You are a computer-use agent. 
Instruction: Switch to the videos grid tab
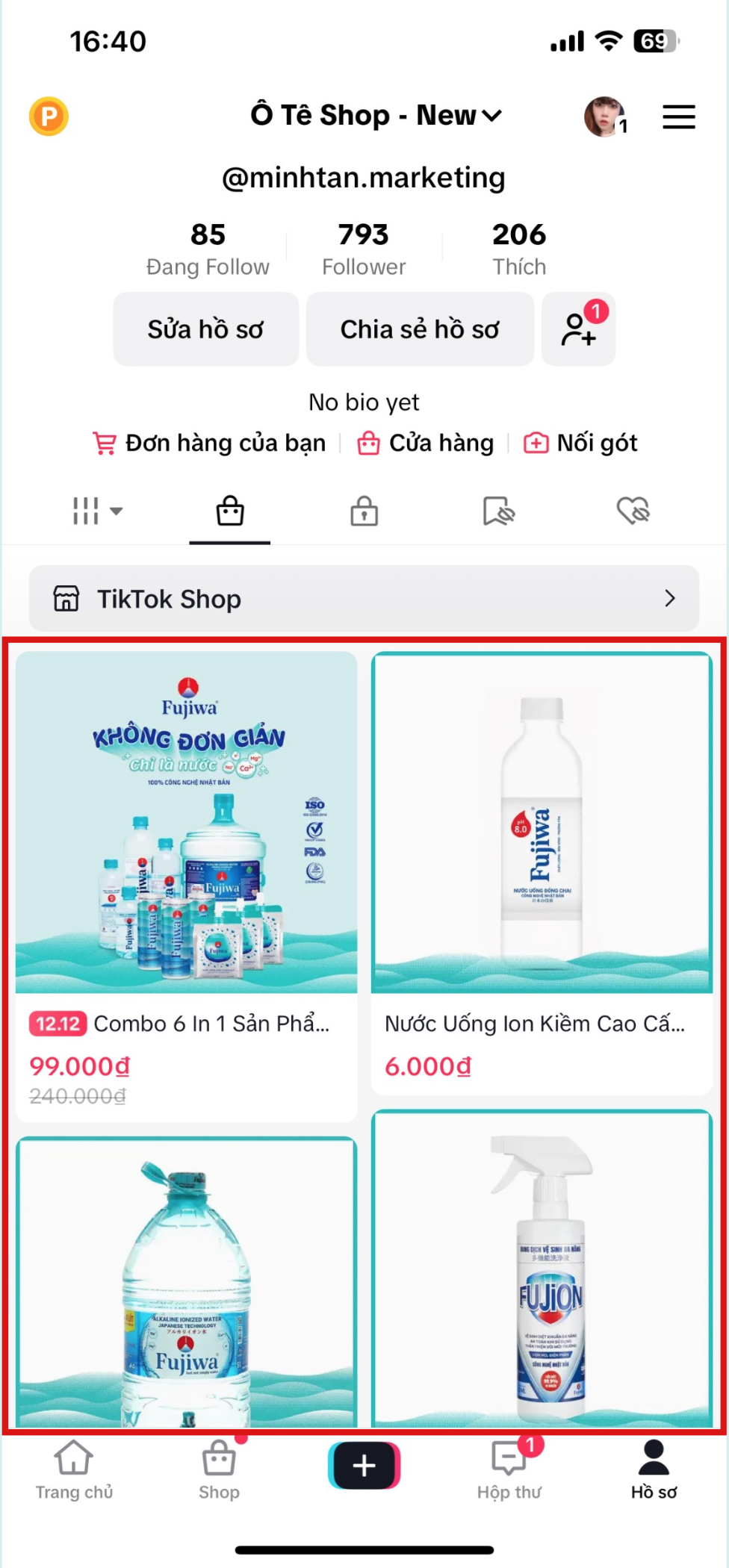[96, 511]
